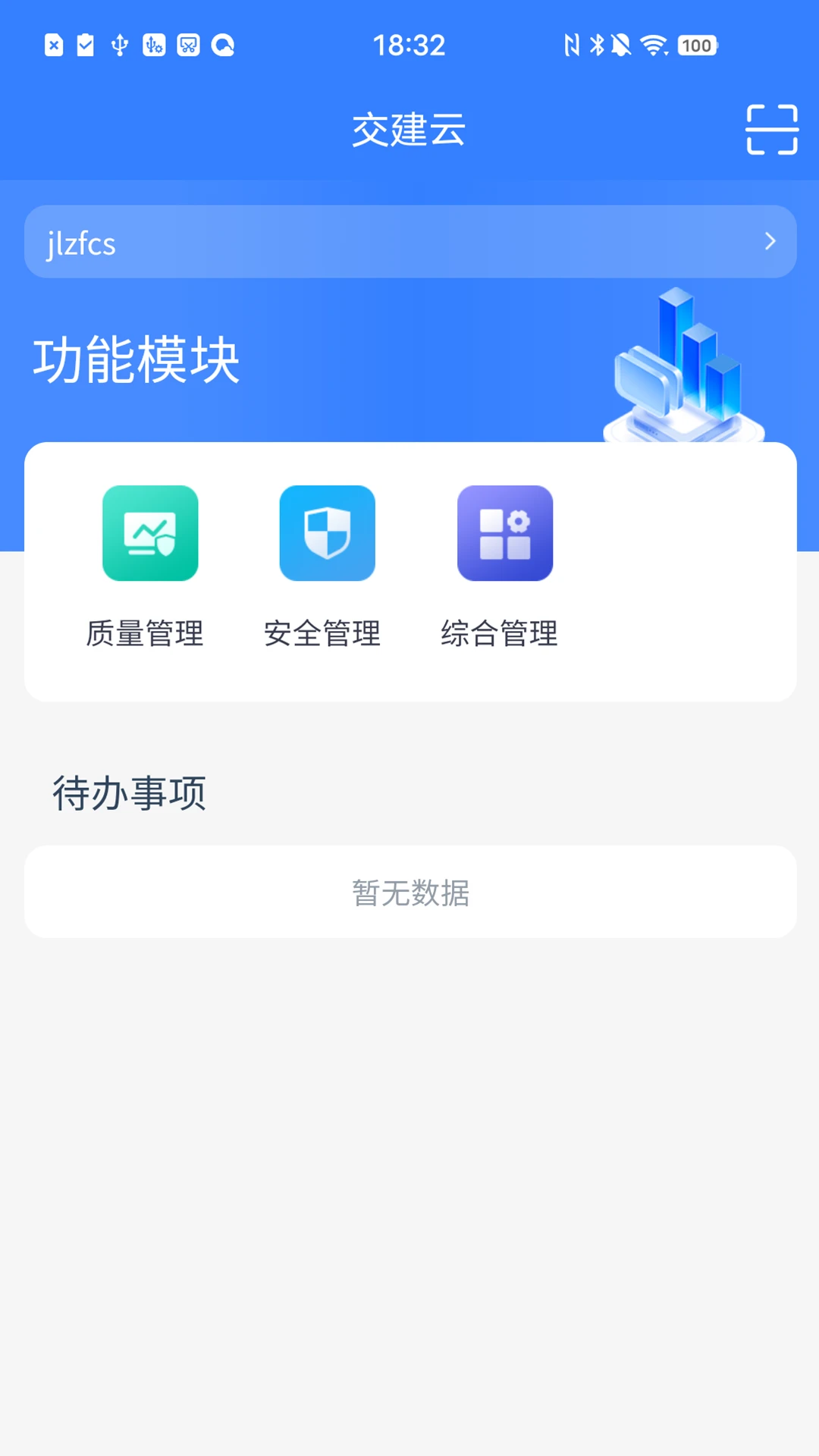Tap the Wi-Fi status icon
The height and width of the screenshot is (1456, 819).
point(653,45)
